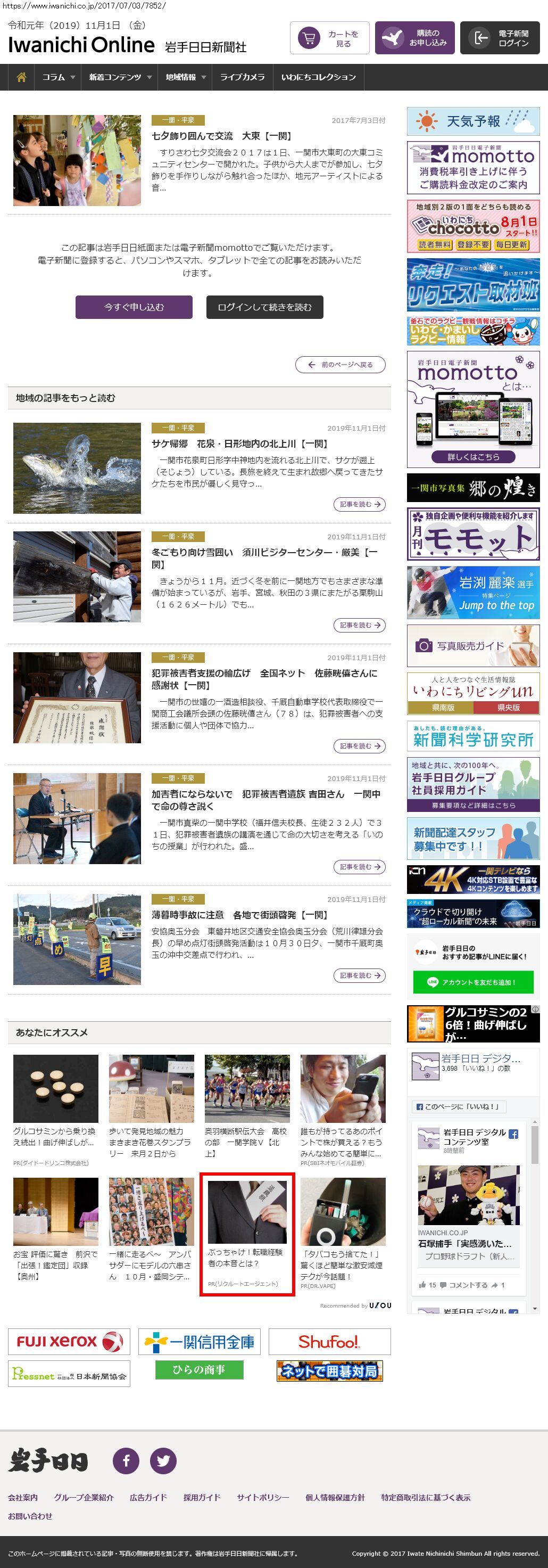Open the home icon in navigation bar
The height and width of the screenshot is (1568, 548).
tap(21, 77)
